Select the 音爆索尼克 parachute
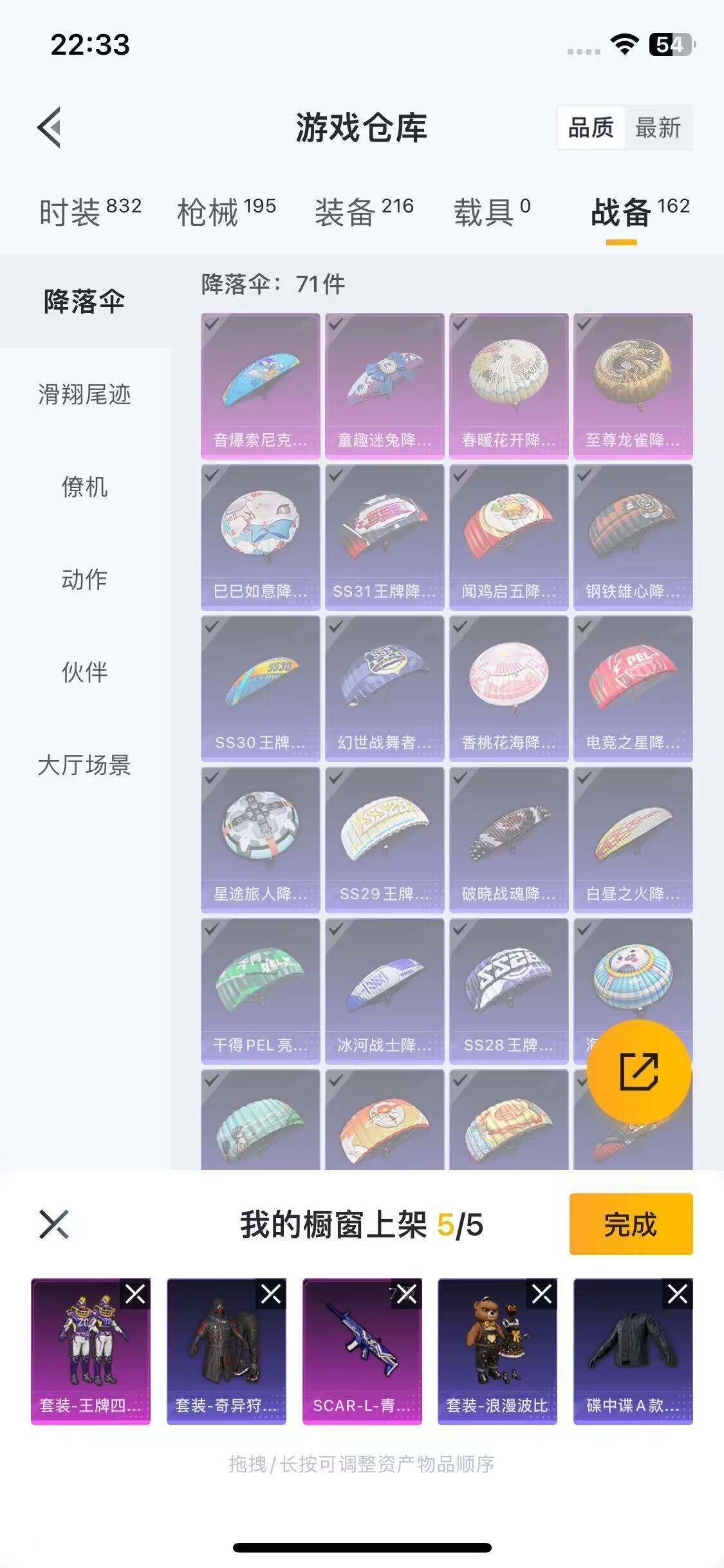The width and height of the screenshot is (724, 1568). click(260, 386)
